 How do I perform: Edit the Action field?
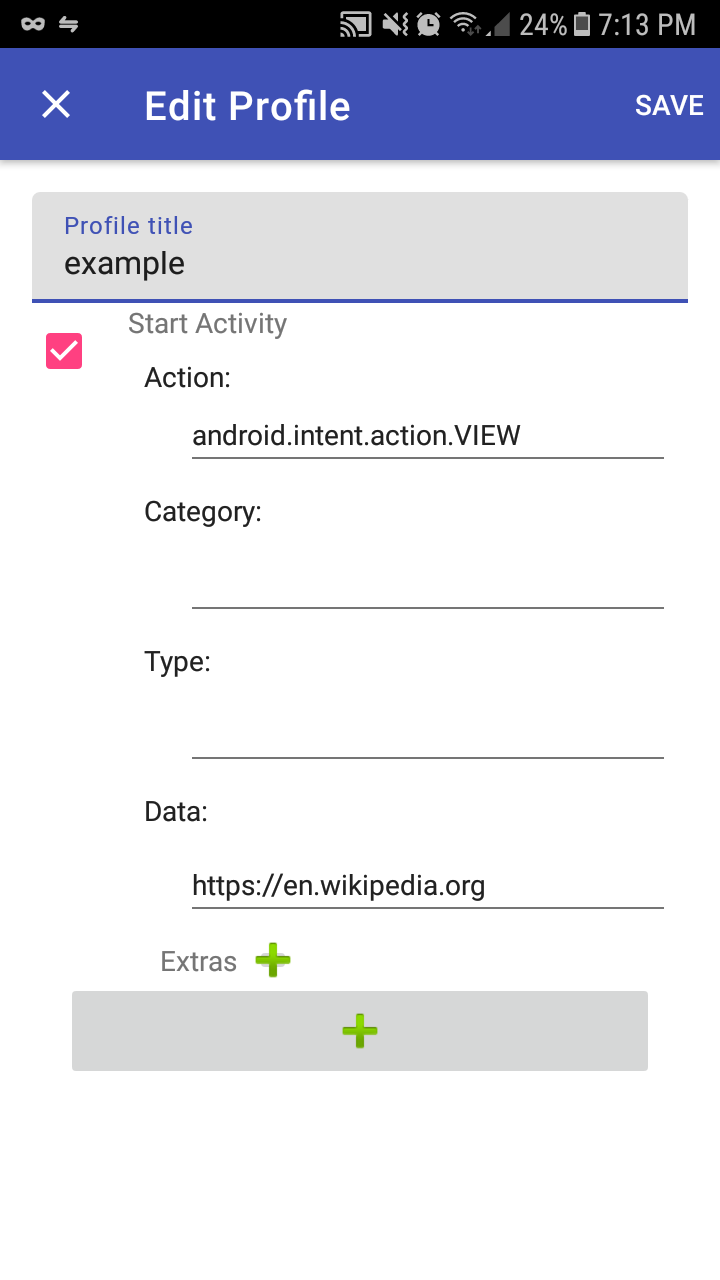[x=427, y=436]
